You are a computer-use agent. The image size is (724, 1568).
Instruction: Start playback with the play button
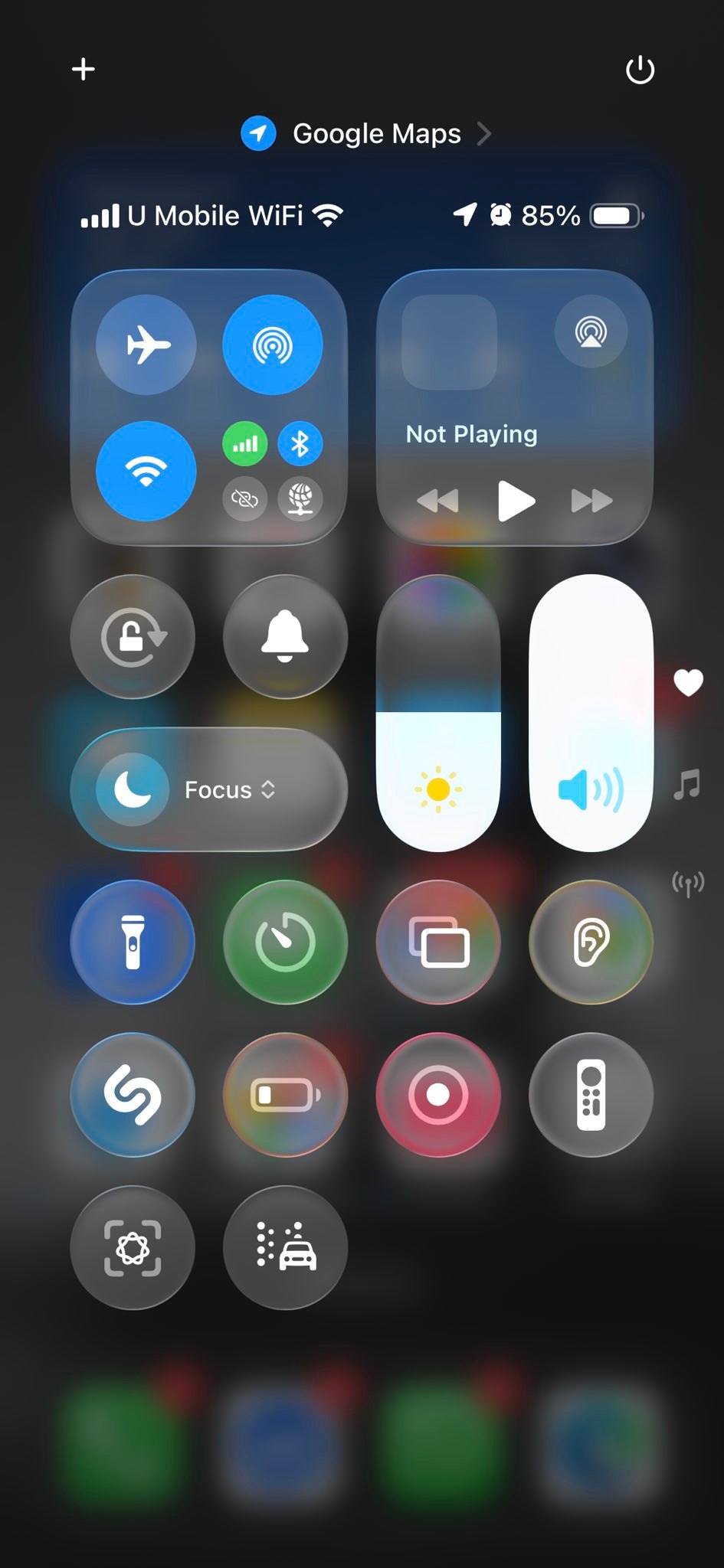(x=515, y=501)
